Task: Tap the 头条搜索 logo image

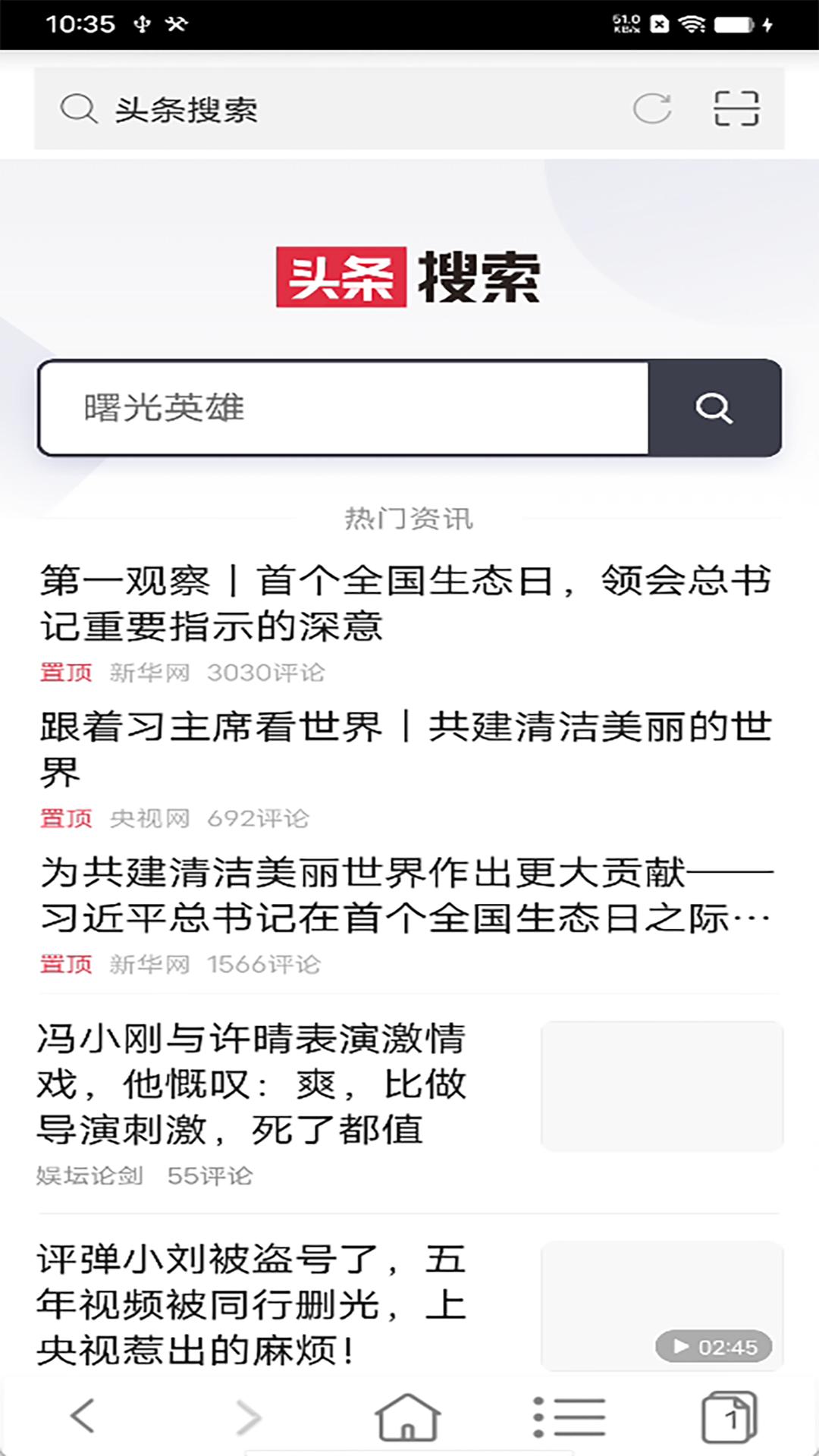Action: [x=409, y=277]
